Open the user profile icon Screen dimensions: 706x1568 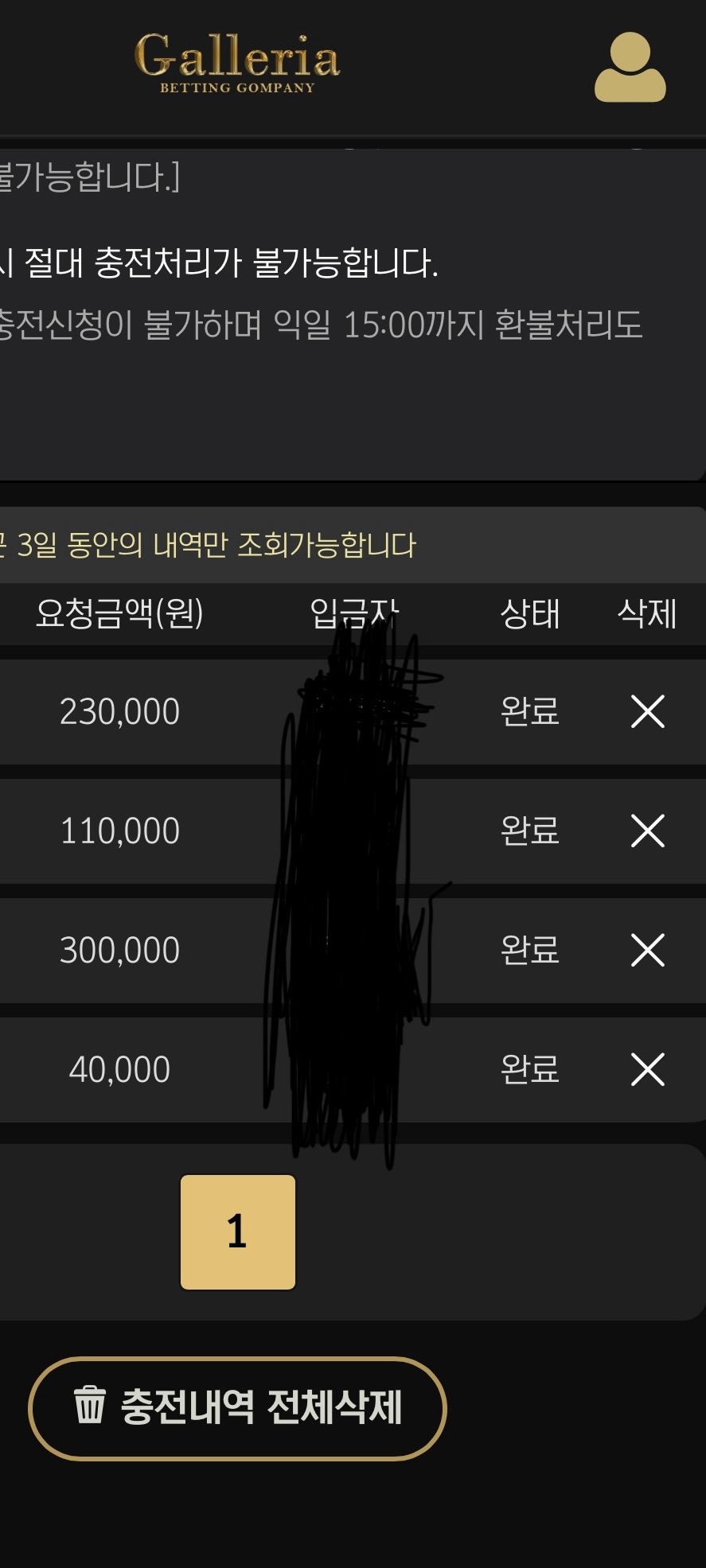(x=630, y=68)
